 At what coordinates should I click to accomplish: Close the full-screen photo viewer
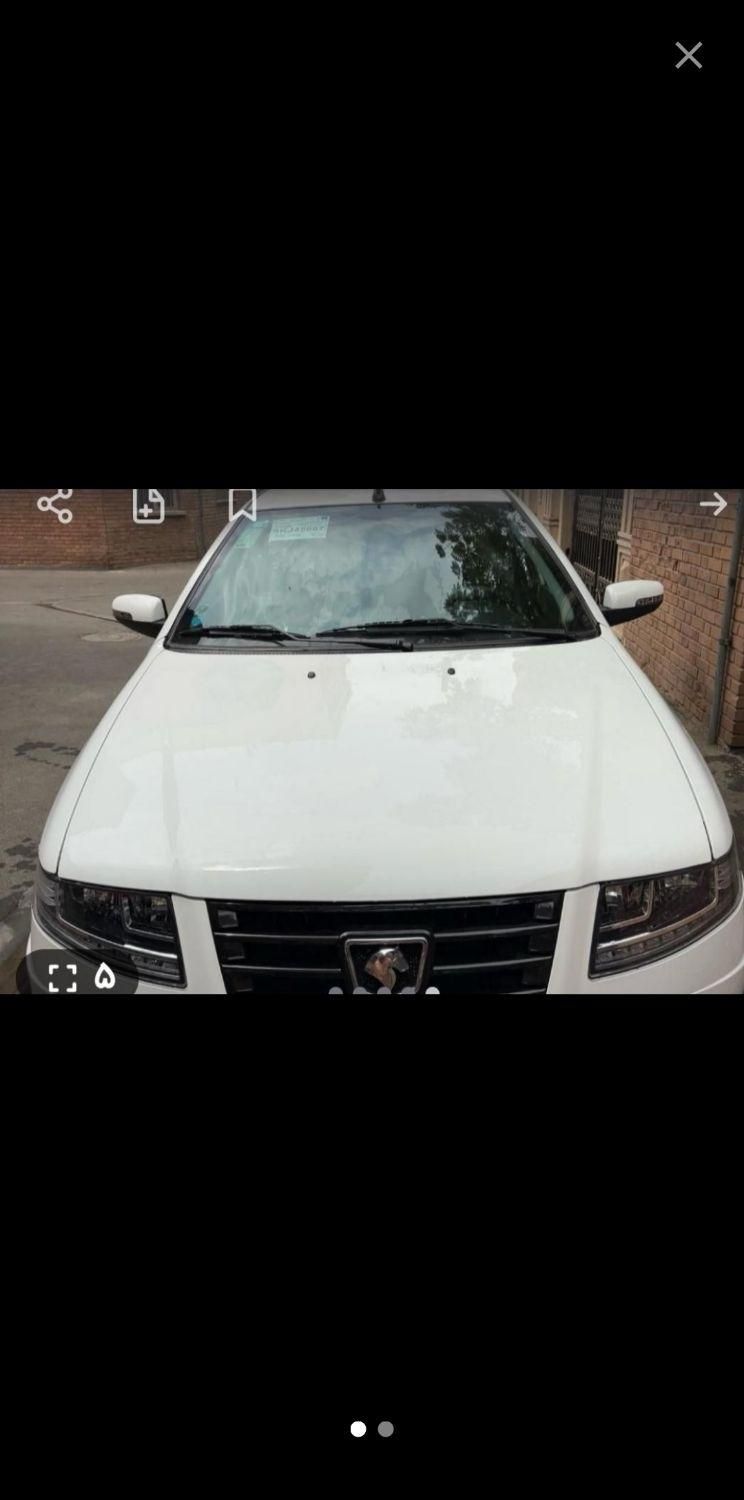(688, 55)
